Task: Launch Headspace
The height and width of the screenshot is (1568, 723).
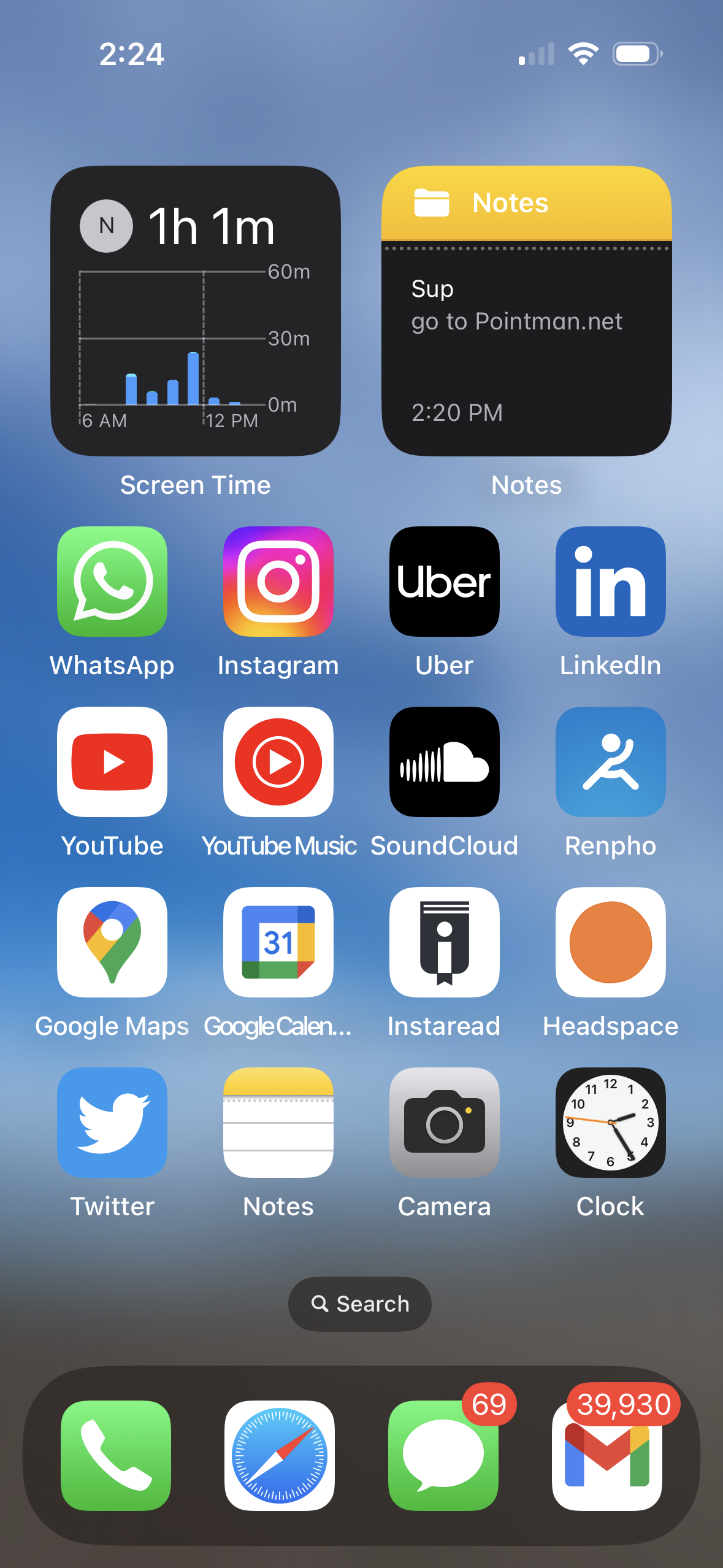Action: point(610,942)
